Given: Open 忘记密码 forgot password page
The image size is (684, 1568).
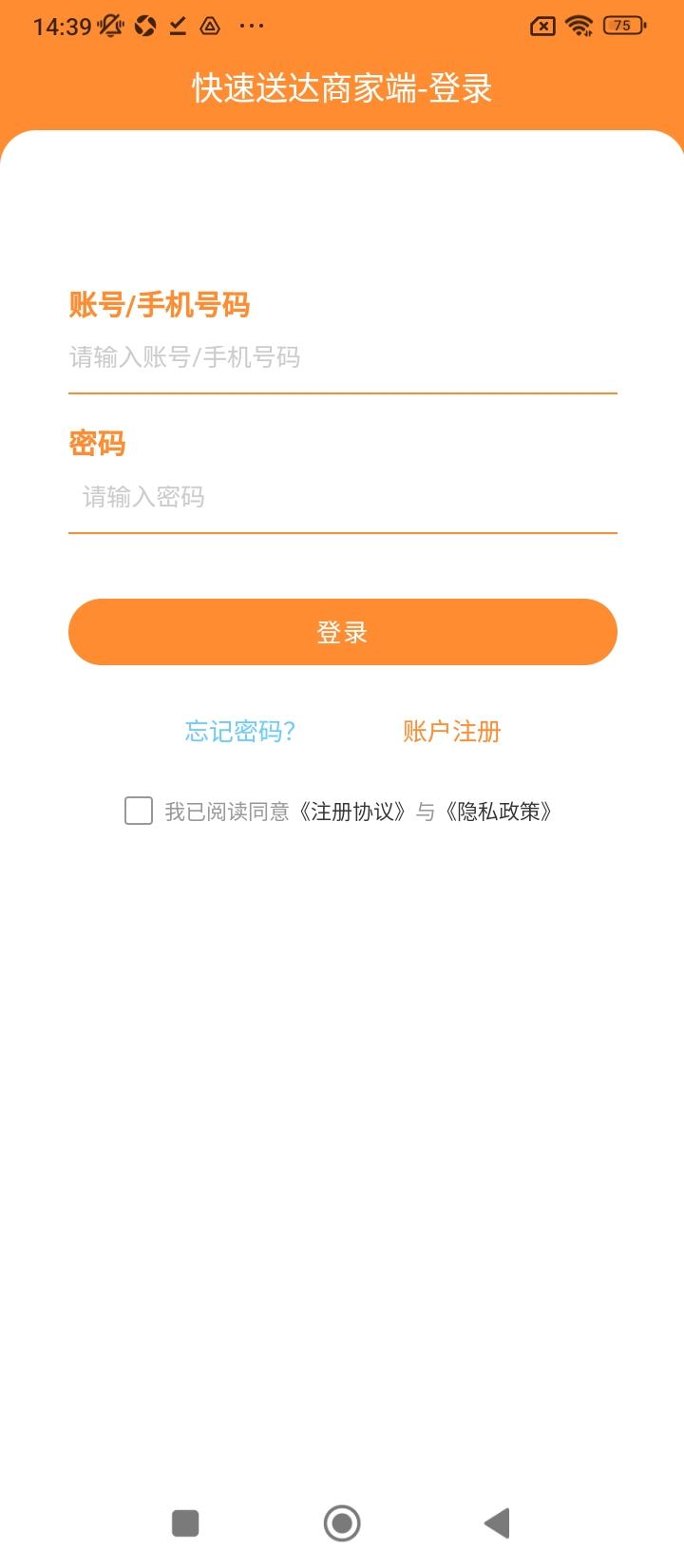Looking at the screenshot, I should point(239,731).
